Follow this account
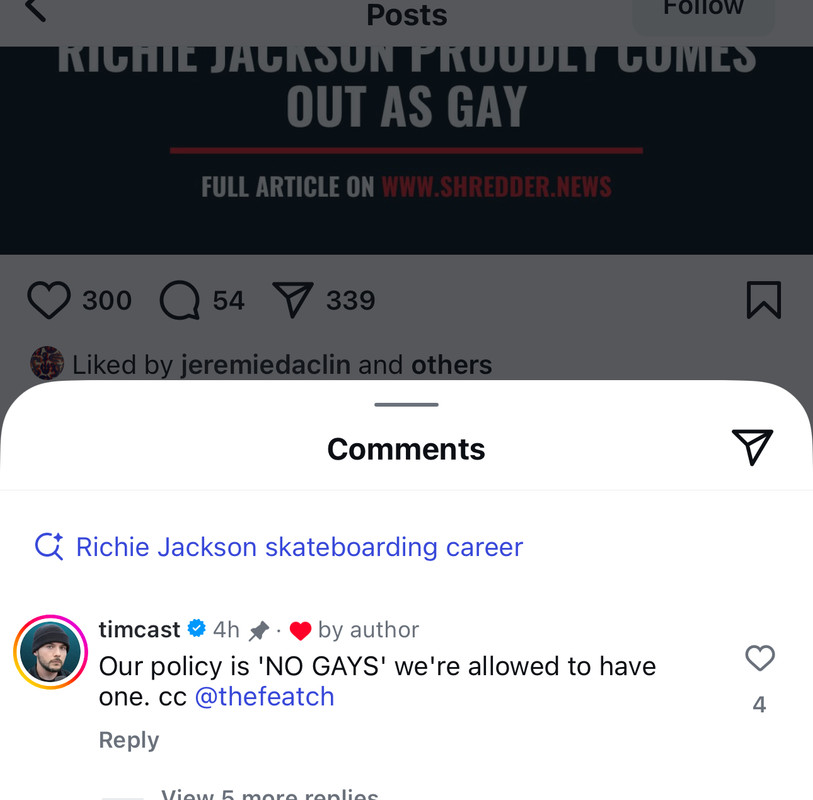The image size is (813, 800). tap(703, 10)
